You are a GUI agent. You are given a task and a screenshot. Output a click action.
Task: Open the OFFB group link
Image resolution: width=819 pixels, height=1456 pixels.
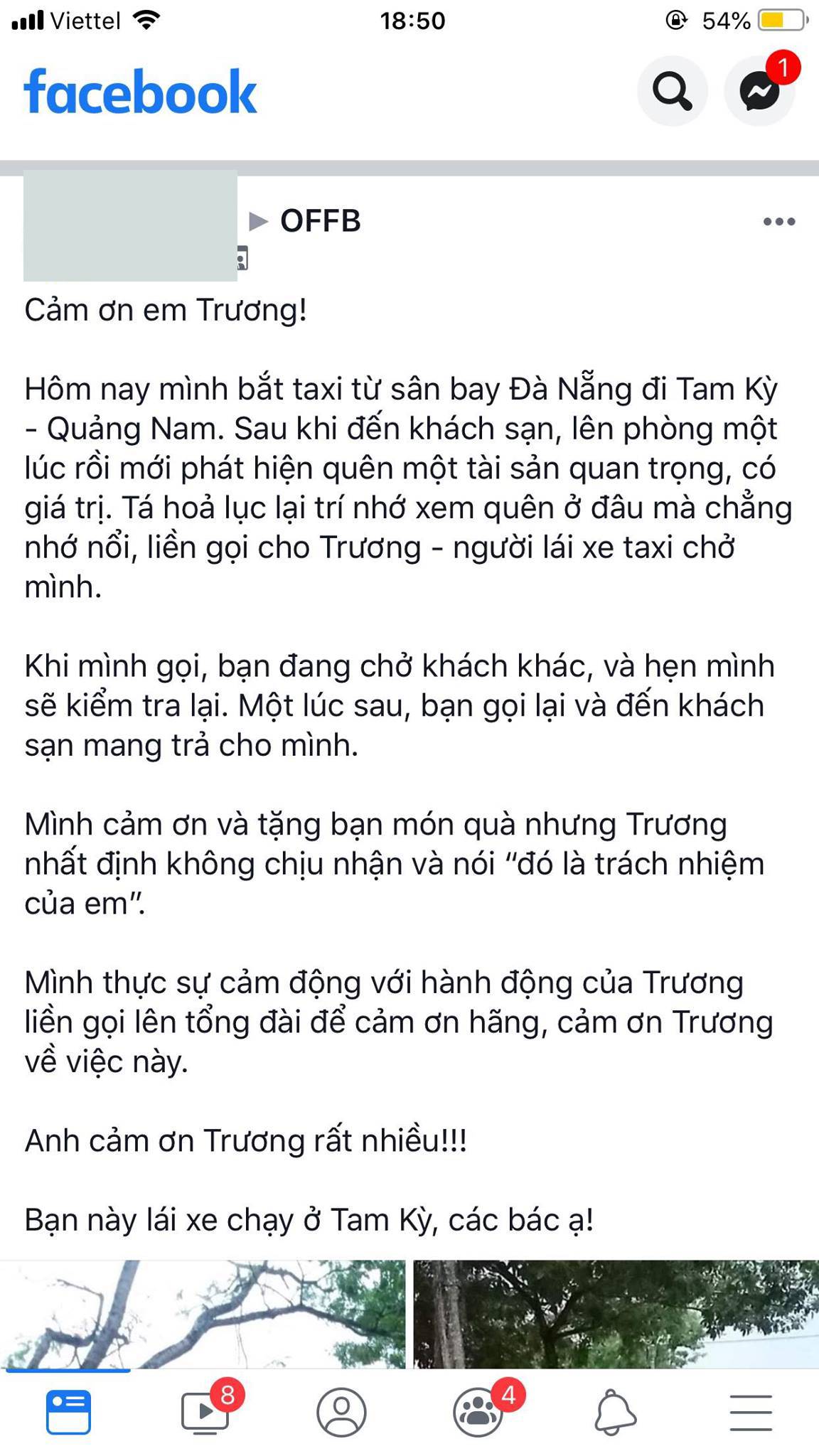coord(321,221)
